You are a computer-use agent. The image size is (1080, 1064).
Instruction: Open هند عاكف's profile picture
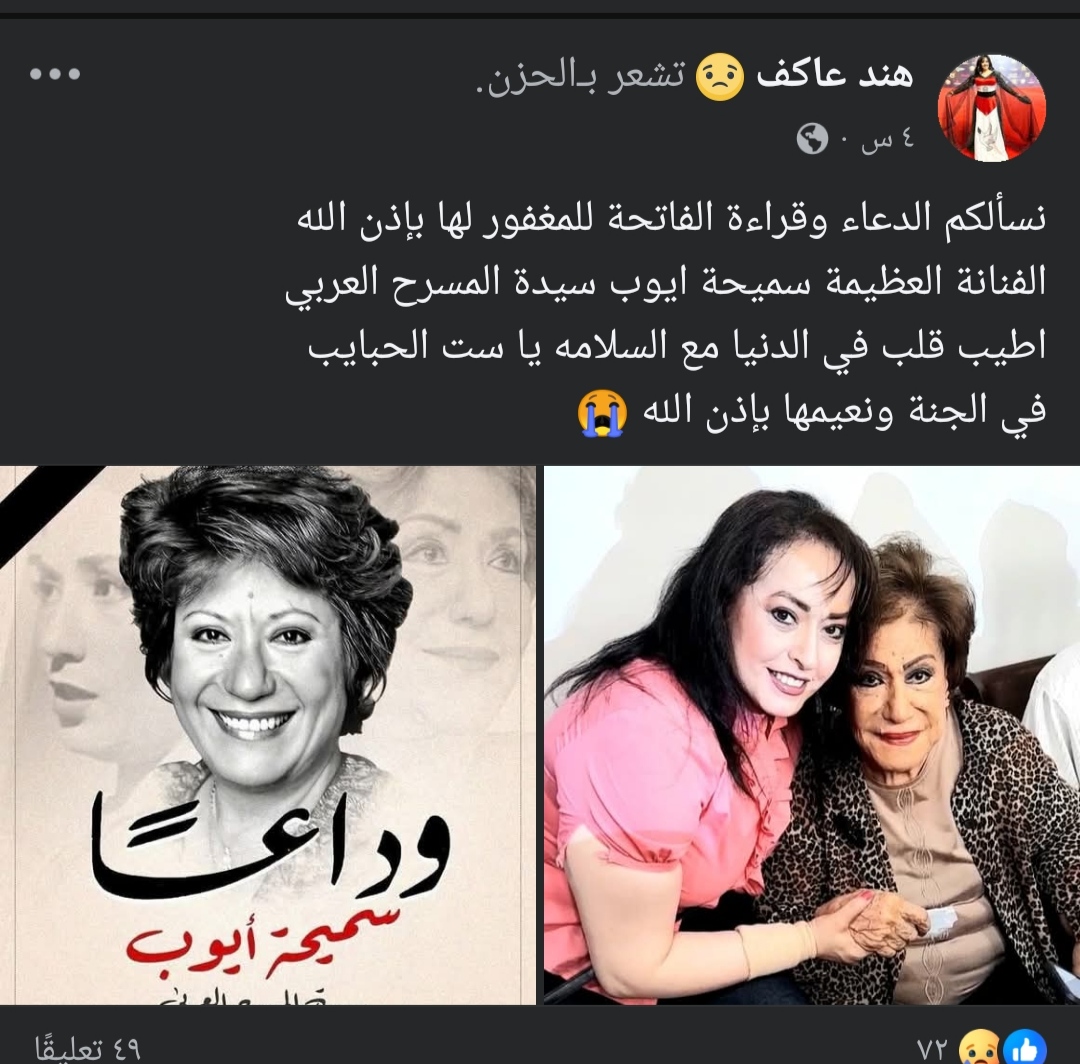(991, 108)
